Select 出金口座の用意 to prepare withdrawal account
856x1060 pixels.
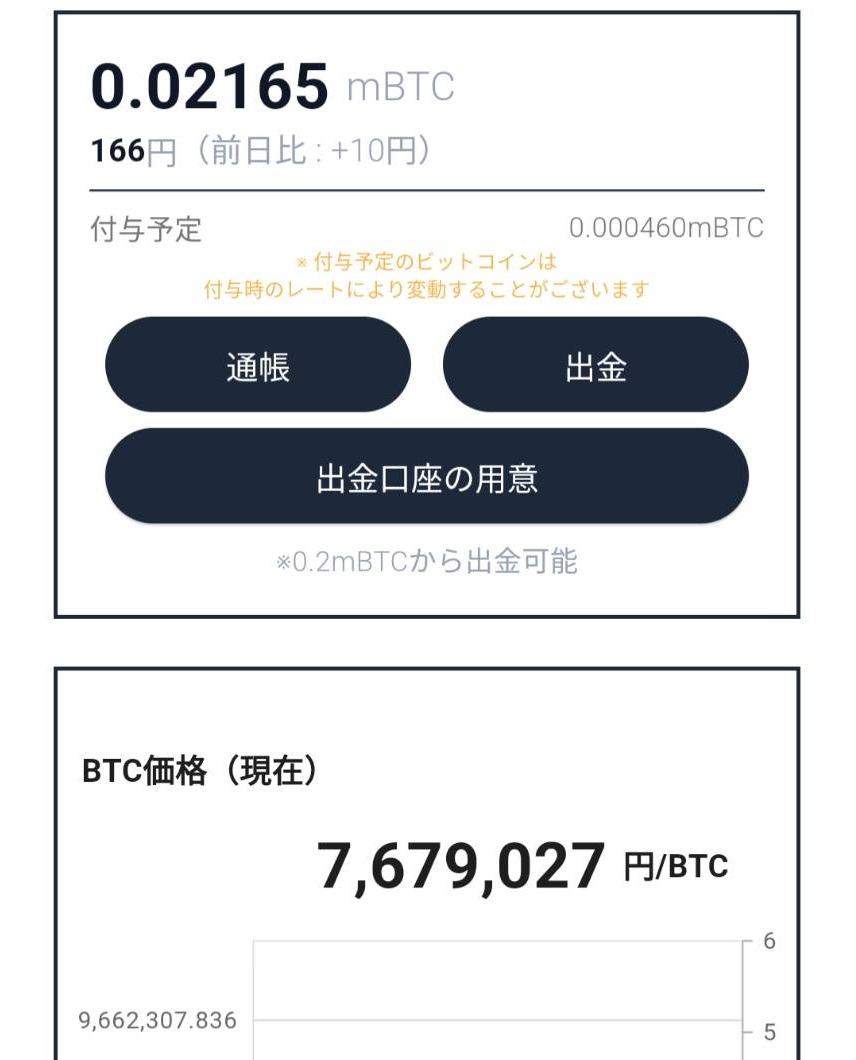(427, 476)
